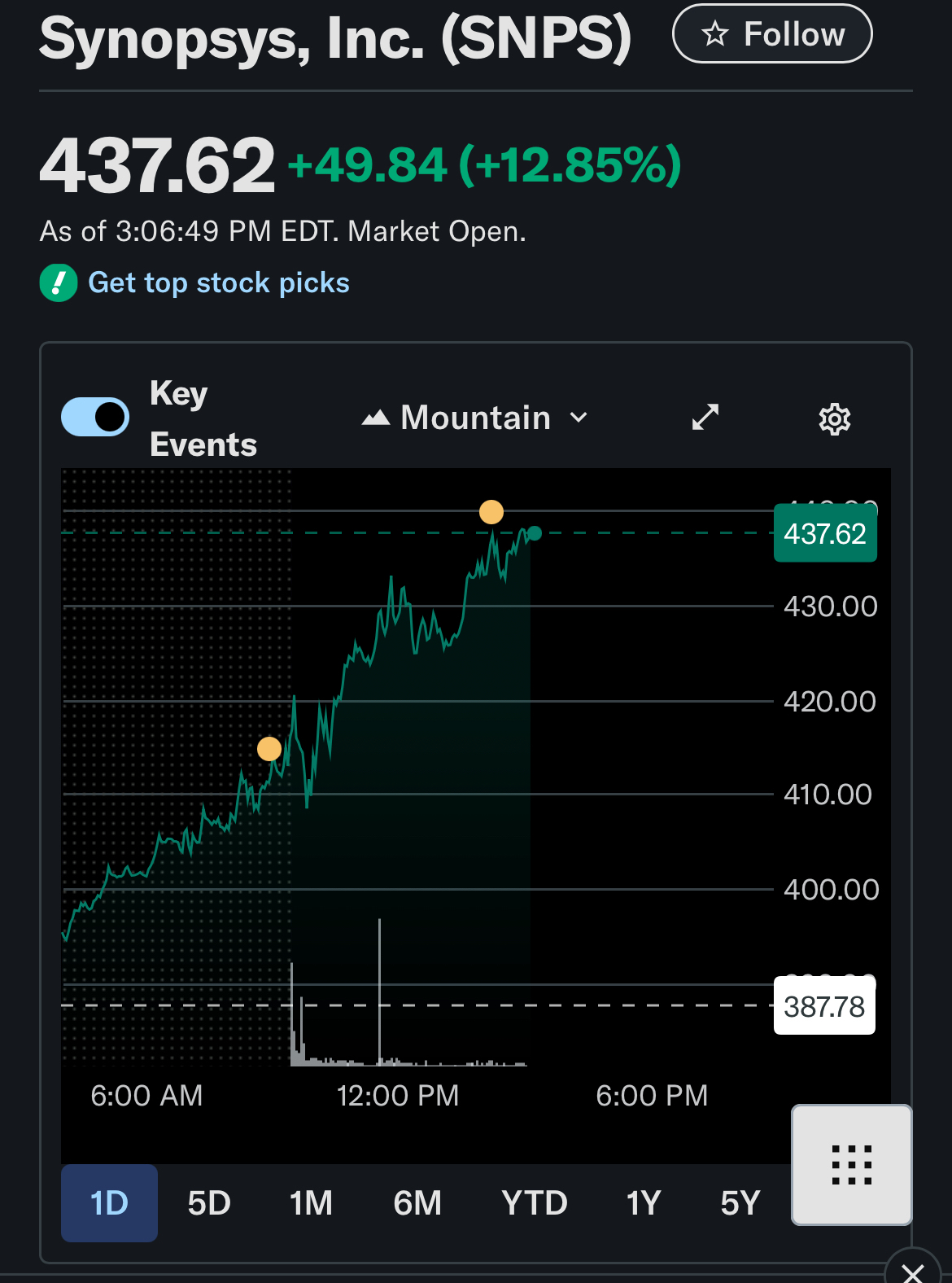Toggle Key Events switch off

click(95, 418)
